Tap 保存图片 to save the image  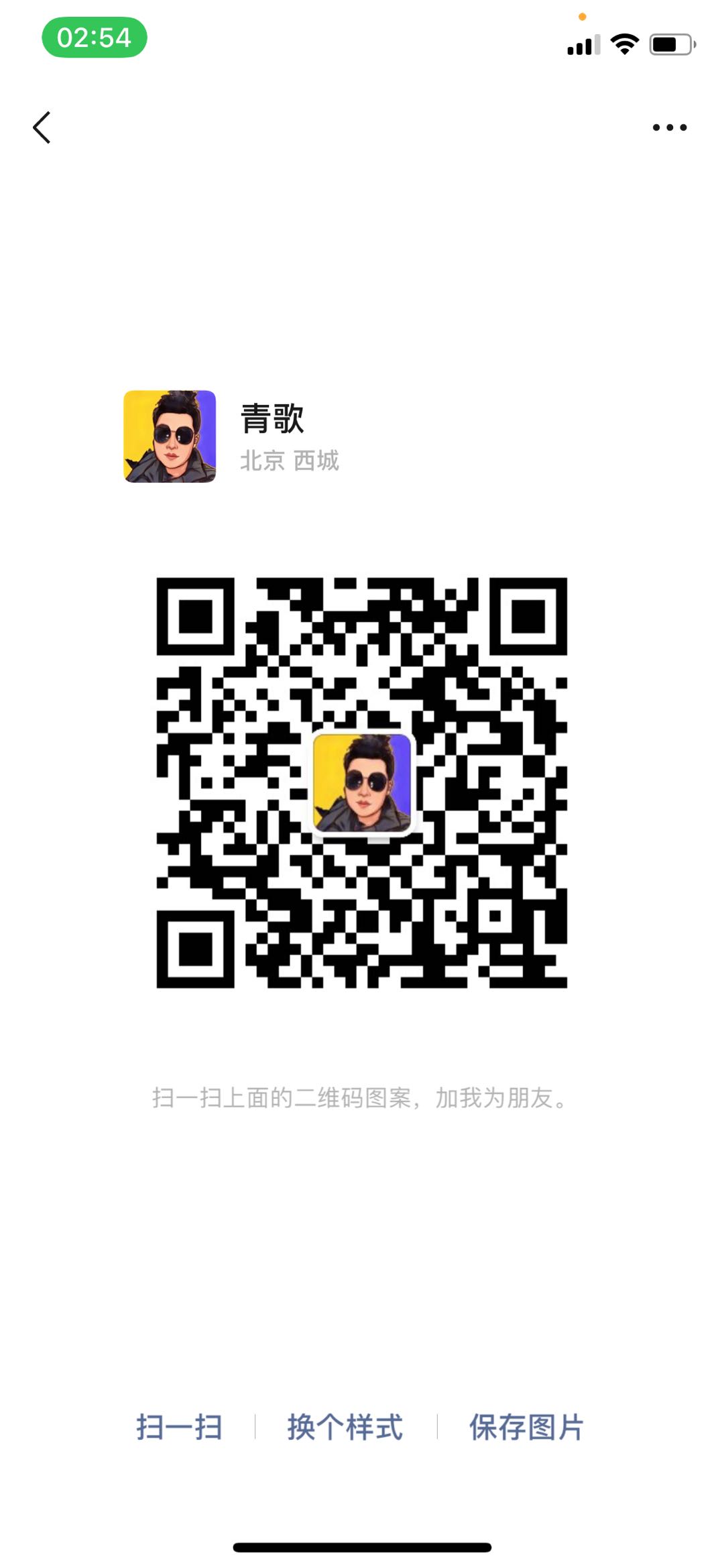coord(526,1427)
